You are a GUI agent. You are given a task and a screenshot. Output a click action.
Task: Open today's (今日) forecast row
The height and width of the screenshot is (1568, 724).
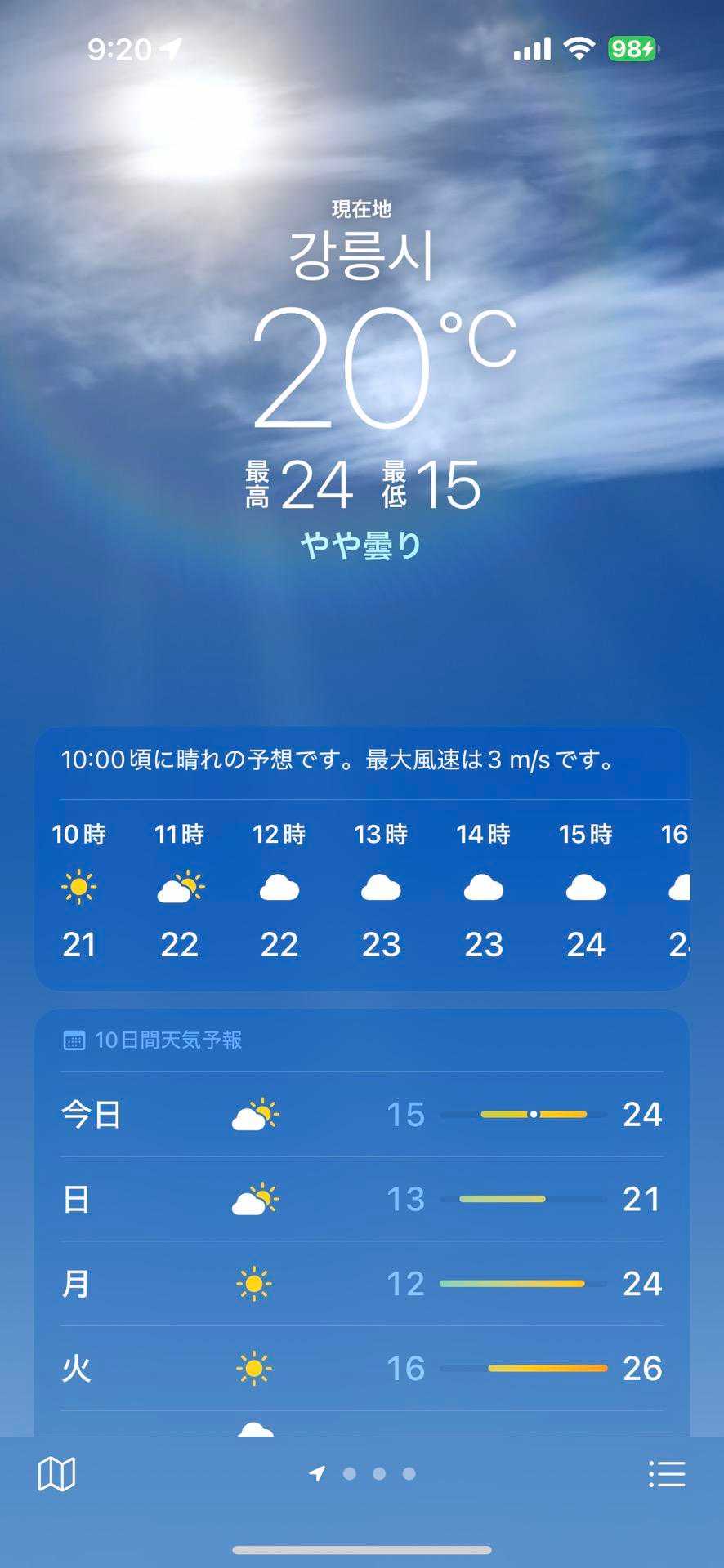[x=361, y=1115]
